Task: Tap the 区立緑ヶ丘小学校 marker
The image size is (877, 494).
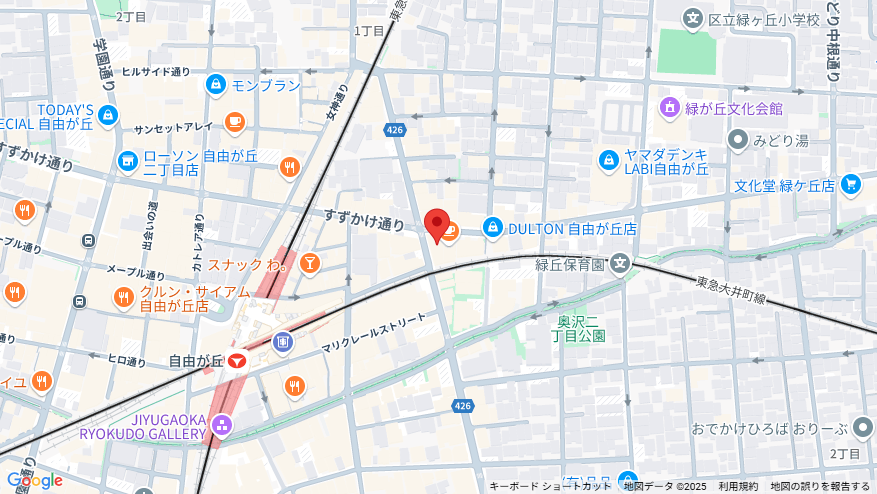Action: [x=693, y=18]
